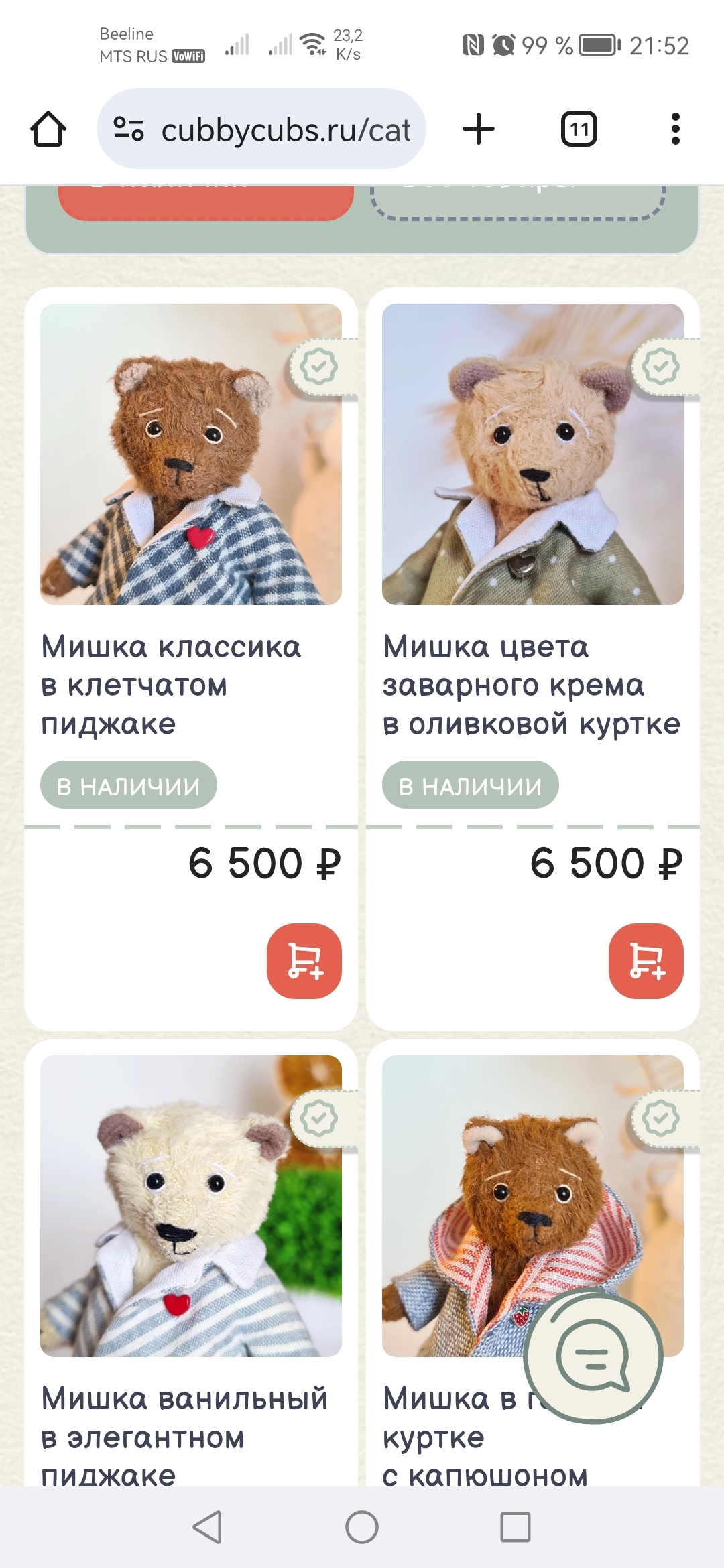Open recent apps from the navigation bar
The width and height of the screenshot is (724, 1568).
tap(516, 1527)
